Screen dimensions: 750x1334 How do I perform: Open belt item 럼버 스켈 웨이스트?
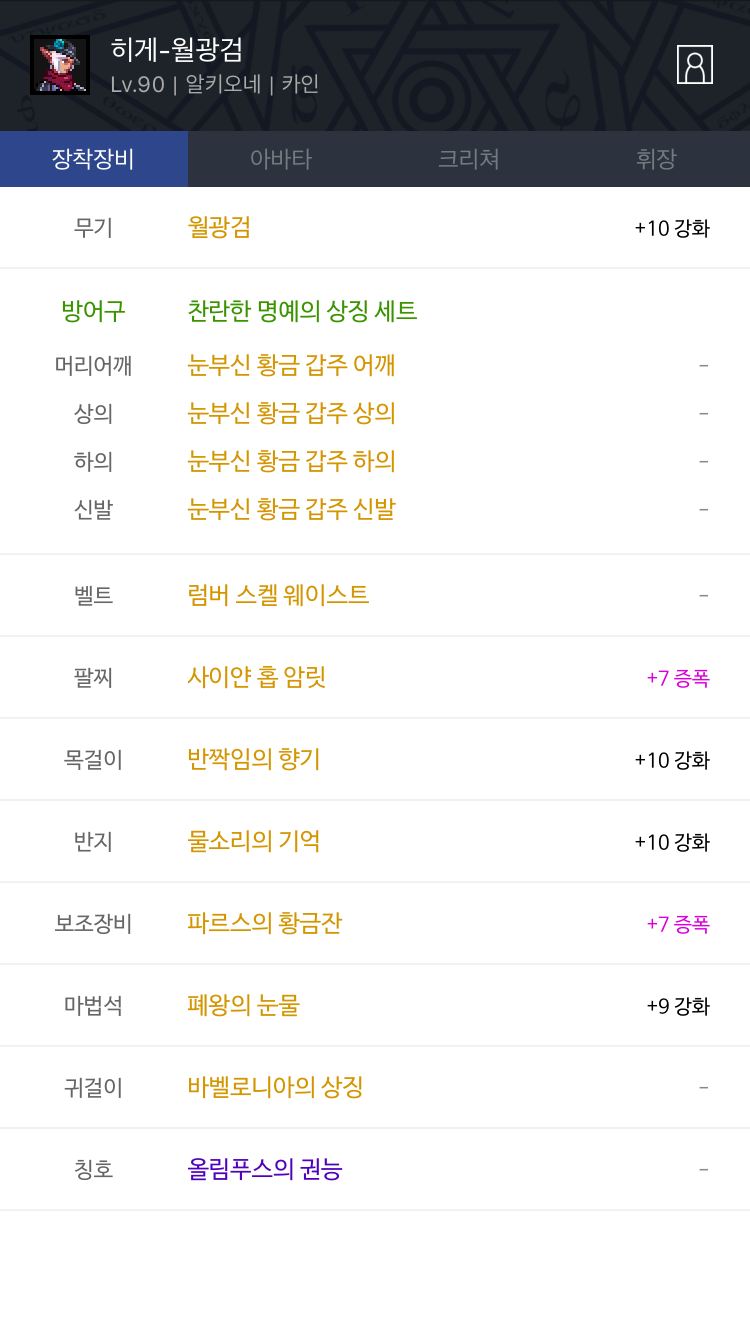point(278,595)
